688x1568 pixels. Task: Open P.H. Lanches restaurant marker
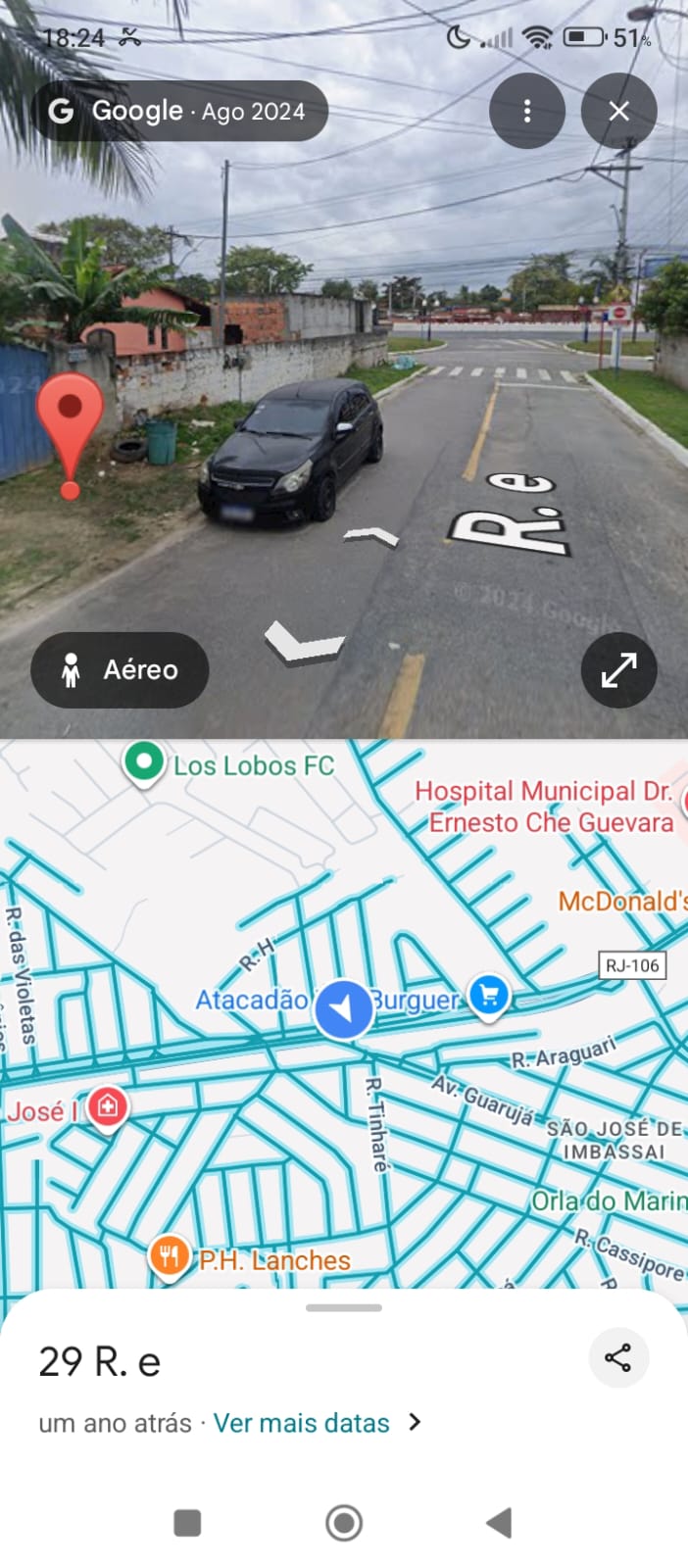(170, 1256)
